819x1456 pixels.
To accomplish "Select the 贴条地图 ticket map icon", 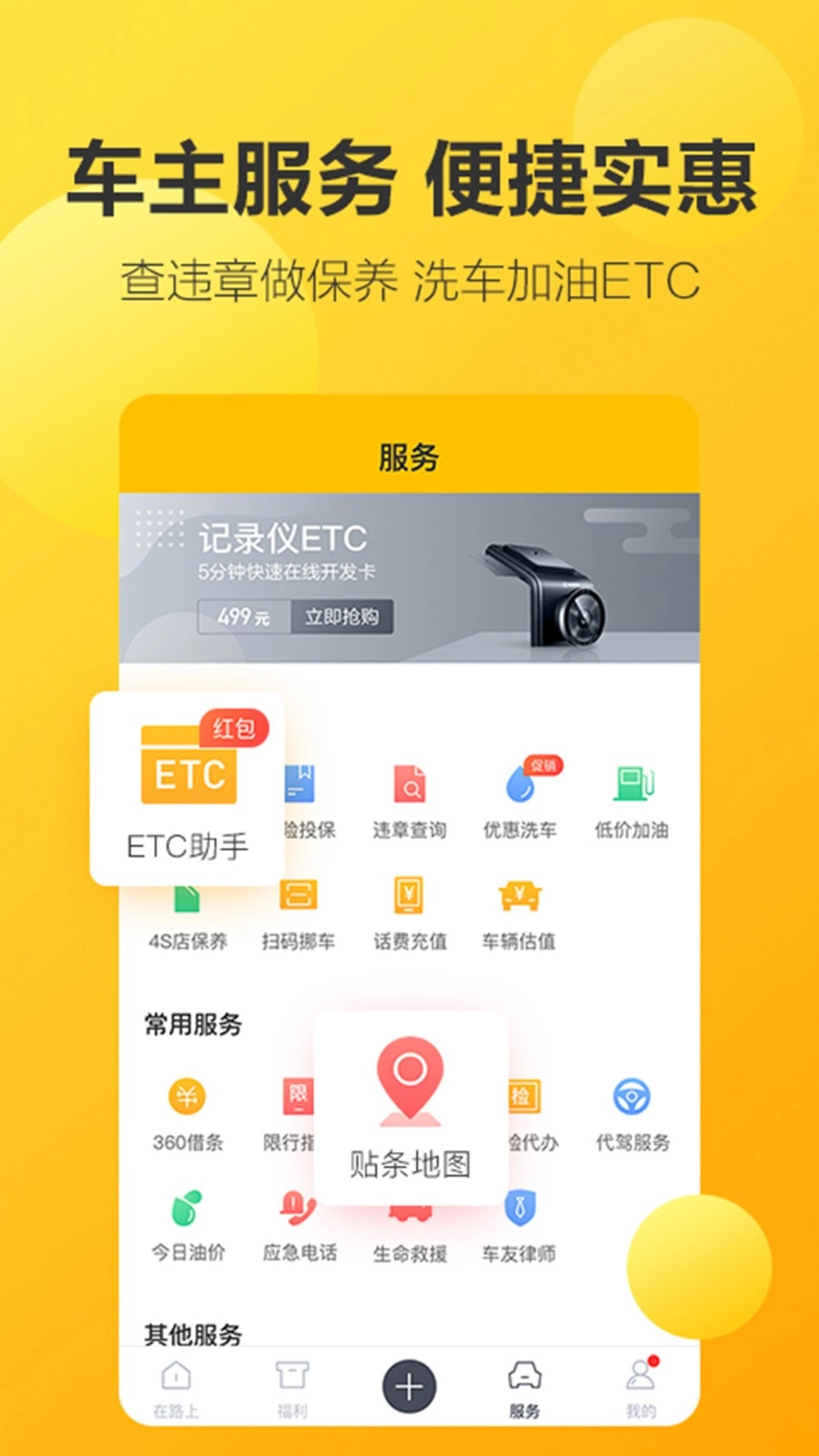I will point(410,1097).
